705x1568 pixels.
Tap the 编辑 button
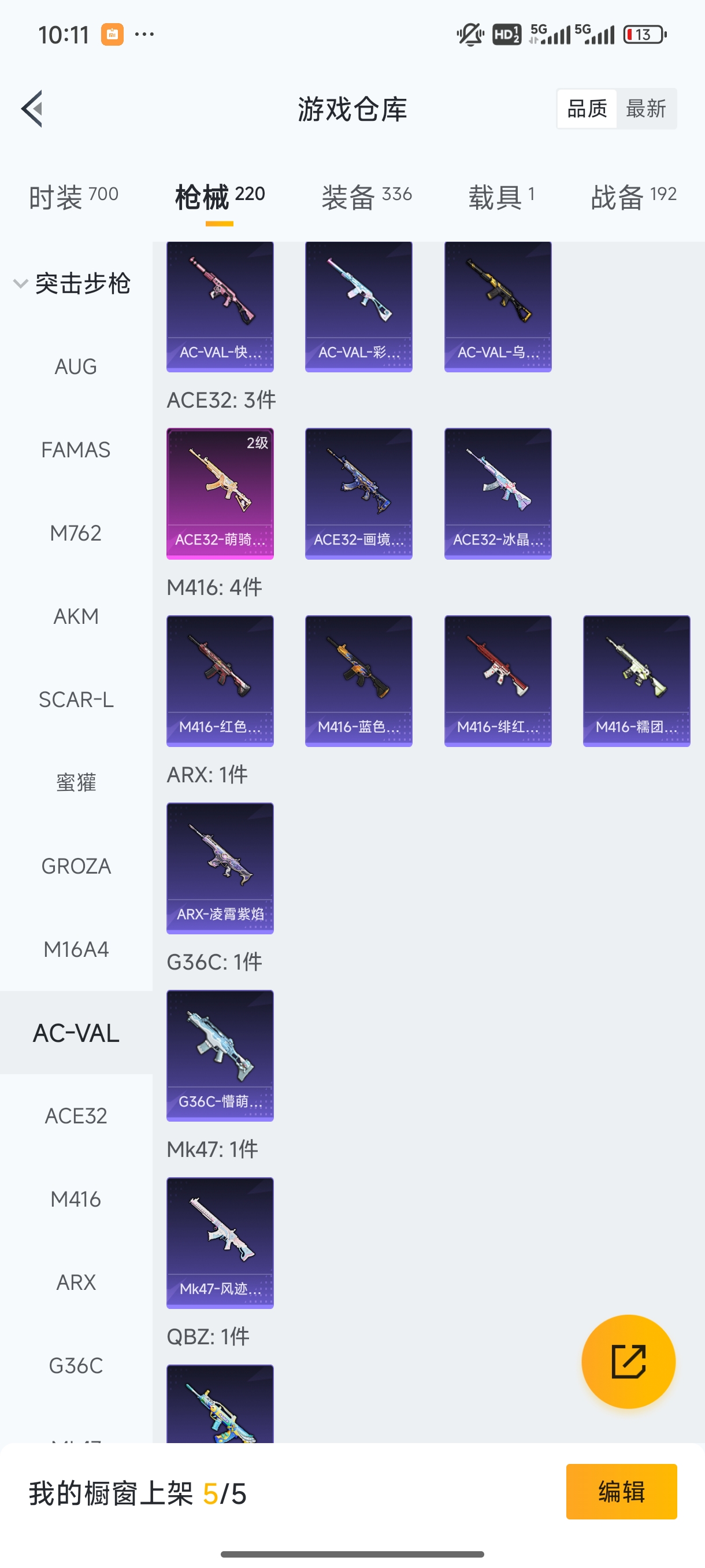621,1491
